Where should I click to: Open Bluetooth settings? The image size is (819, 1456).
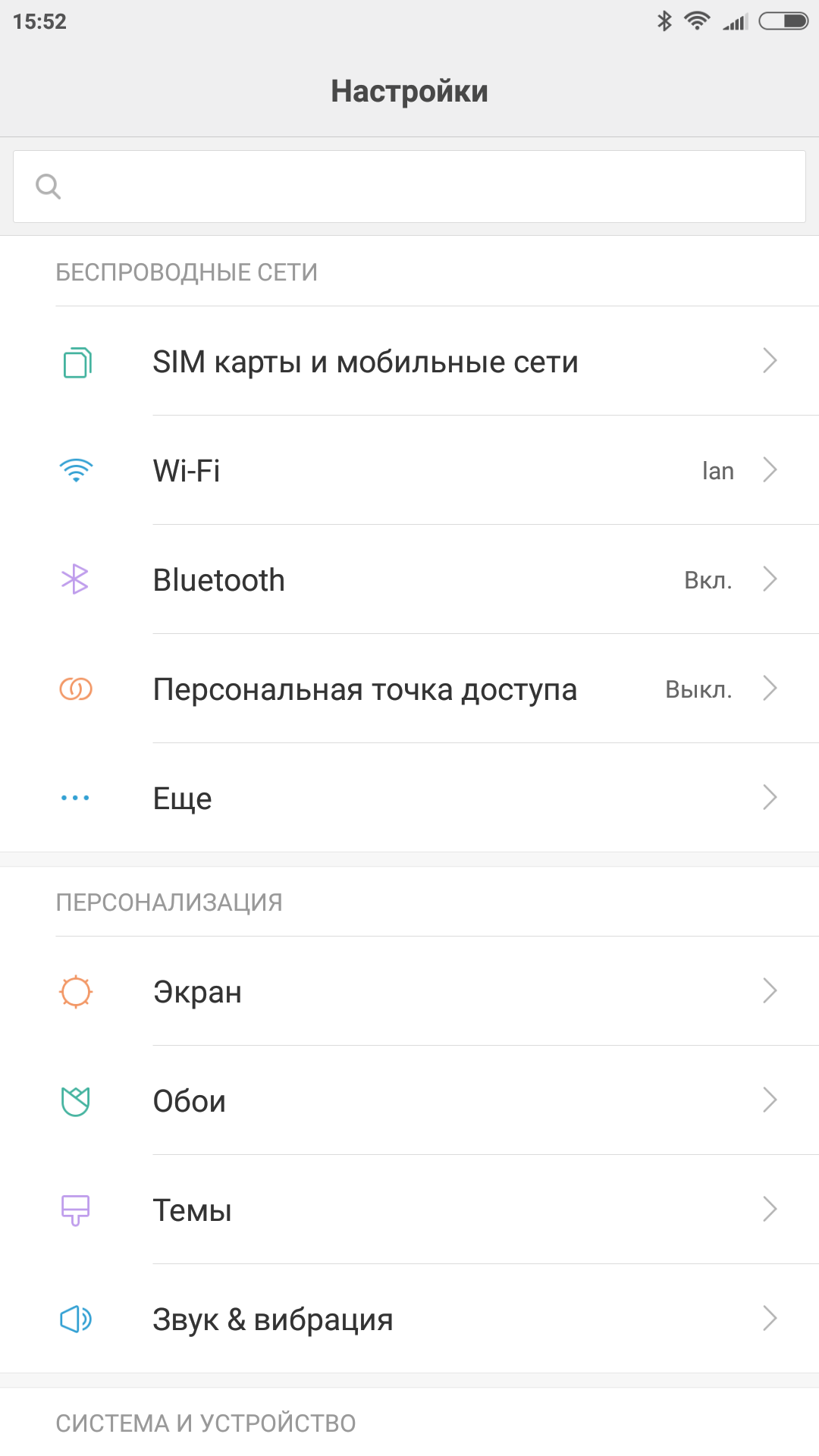click(409, 580)
